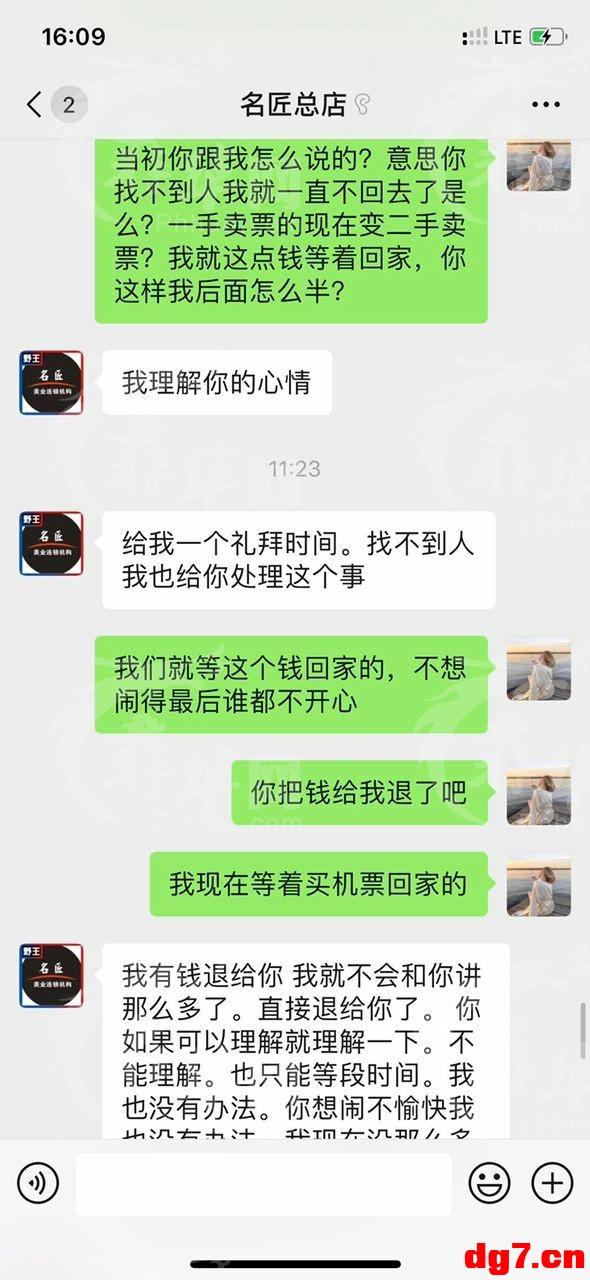590x1280 pixels.
Task: Tap the message text field
Action: tap(263, 1184)
